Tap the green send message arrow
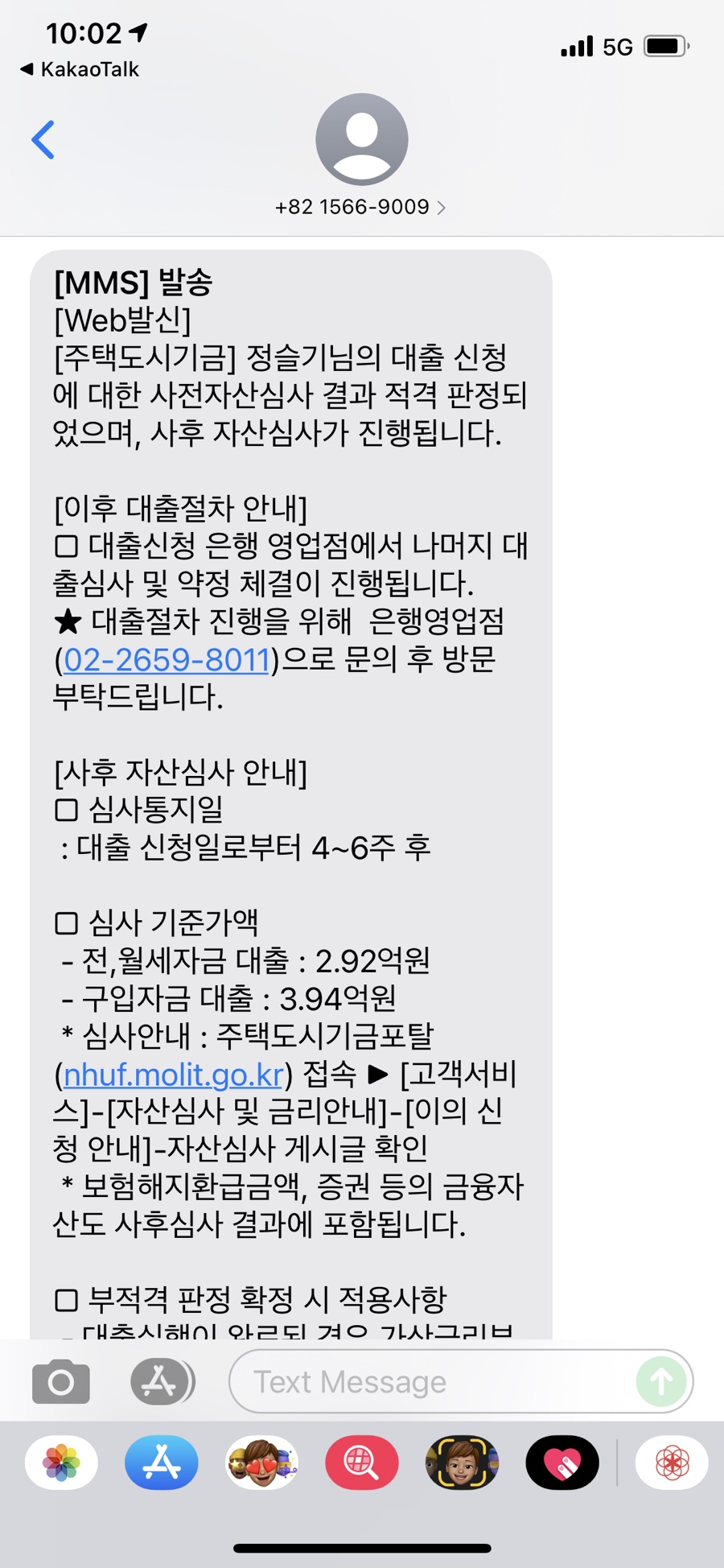The image size is (724, 1568). pyautogui.click(x=660, y=1381)
